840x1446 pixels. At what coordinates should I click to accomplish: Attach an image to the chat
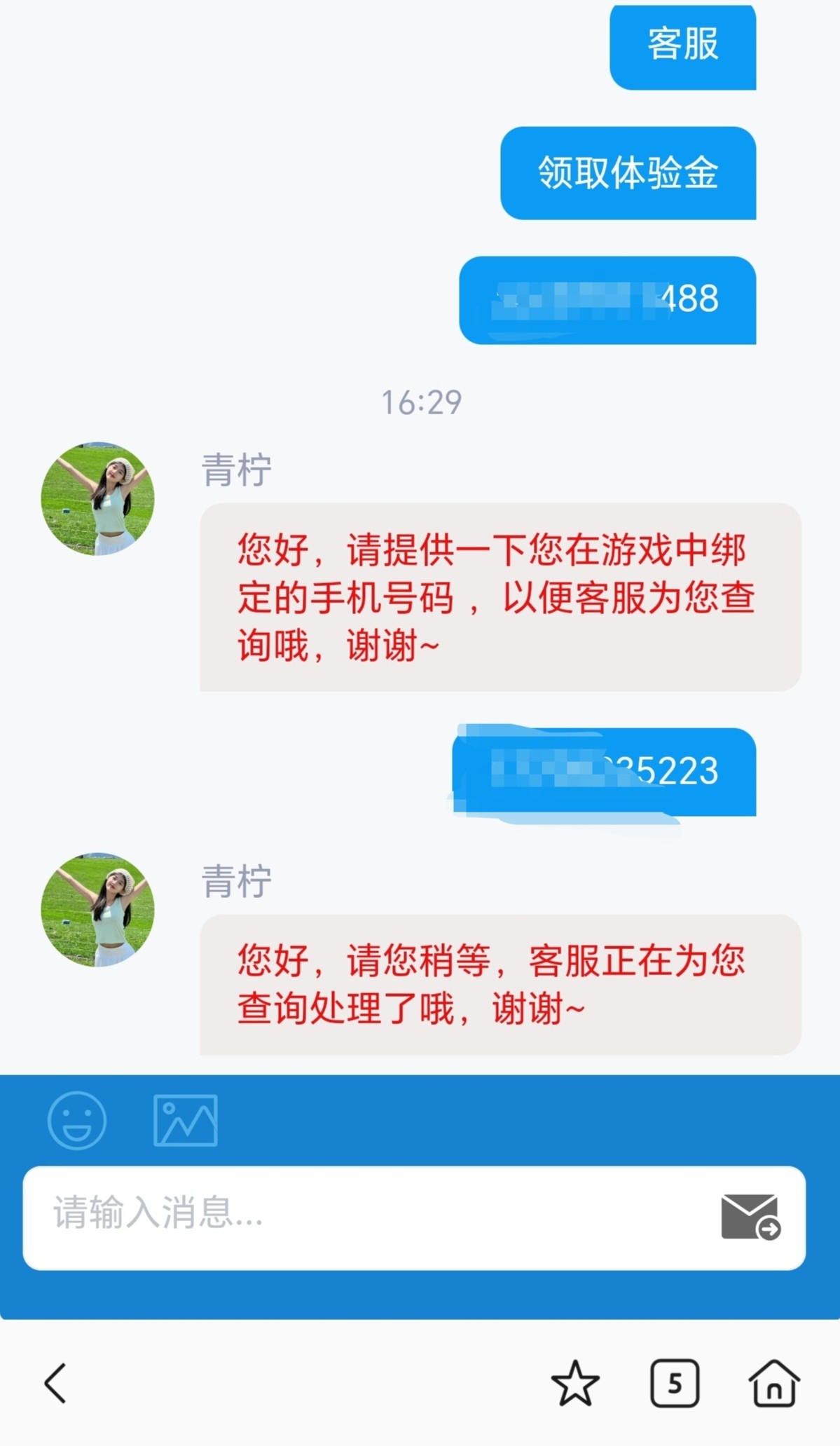click(185, 1120)
